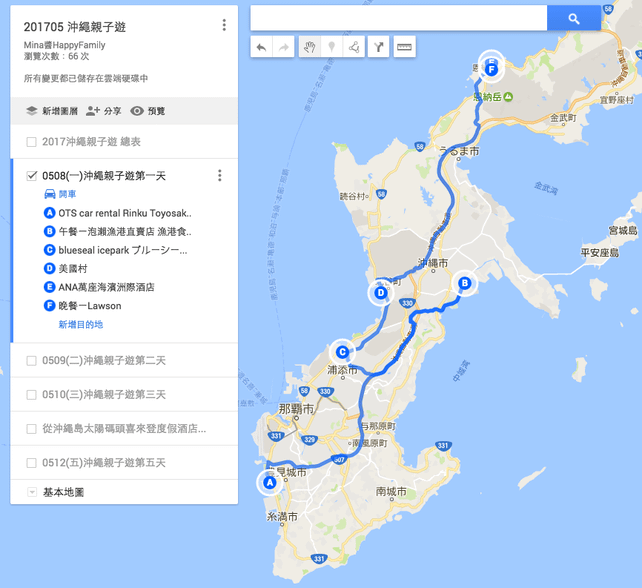This screenshot has height=588, width=642.
Task: Check the 2017沖繩親子遊 總表 layer
Action: click(x=32, y=142)
